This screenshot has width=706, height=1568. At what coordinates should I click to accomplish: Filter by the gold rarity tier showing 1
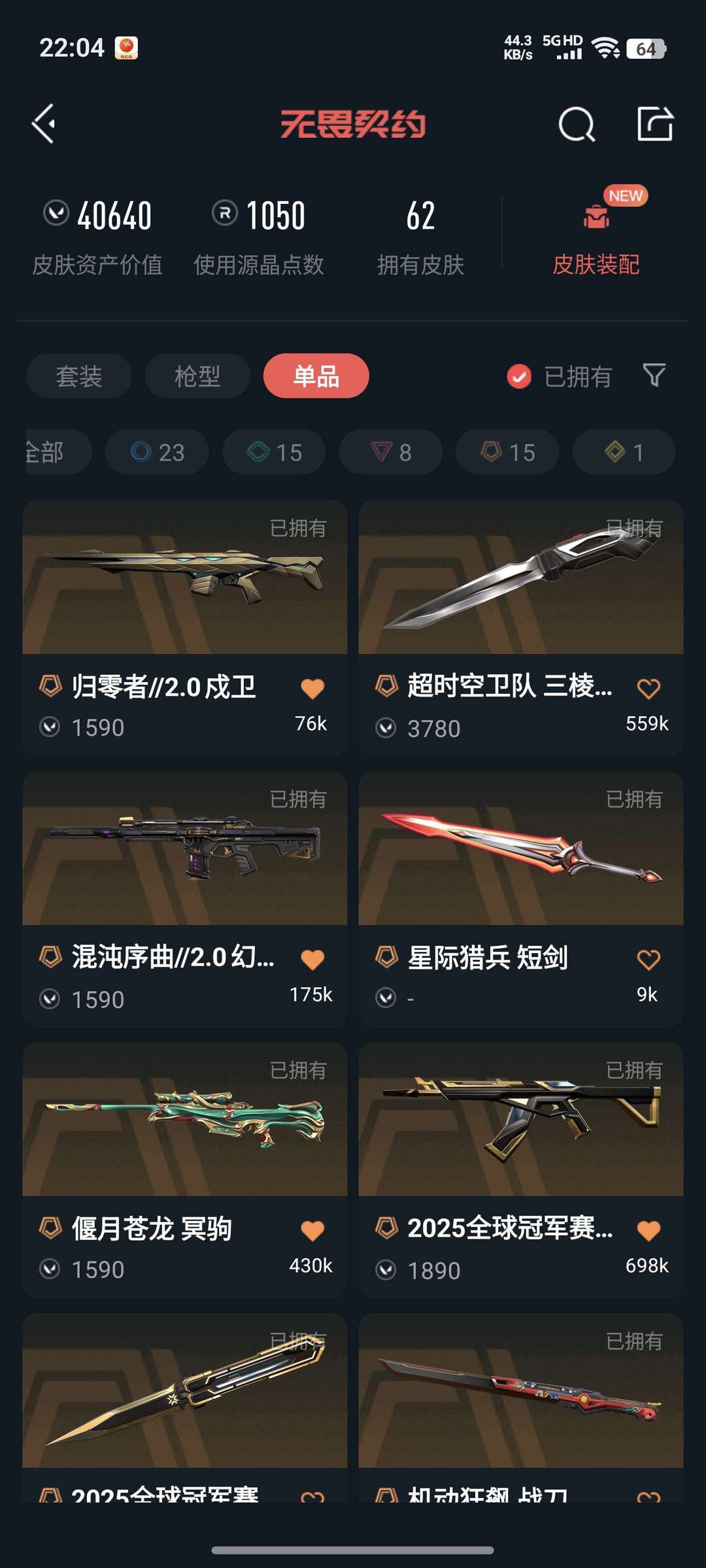[x=623, y=451]
